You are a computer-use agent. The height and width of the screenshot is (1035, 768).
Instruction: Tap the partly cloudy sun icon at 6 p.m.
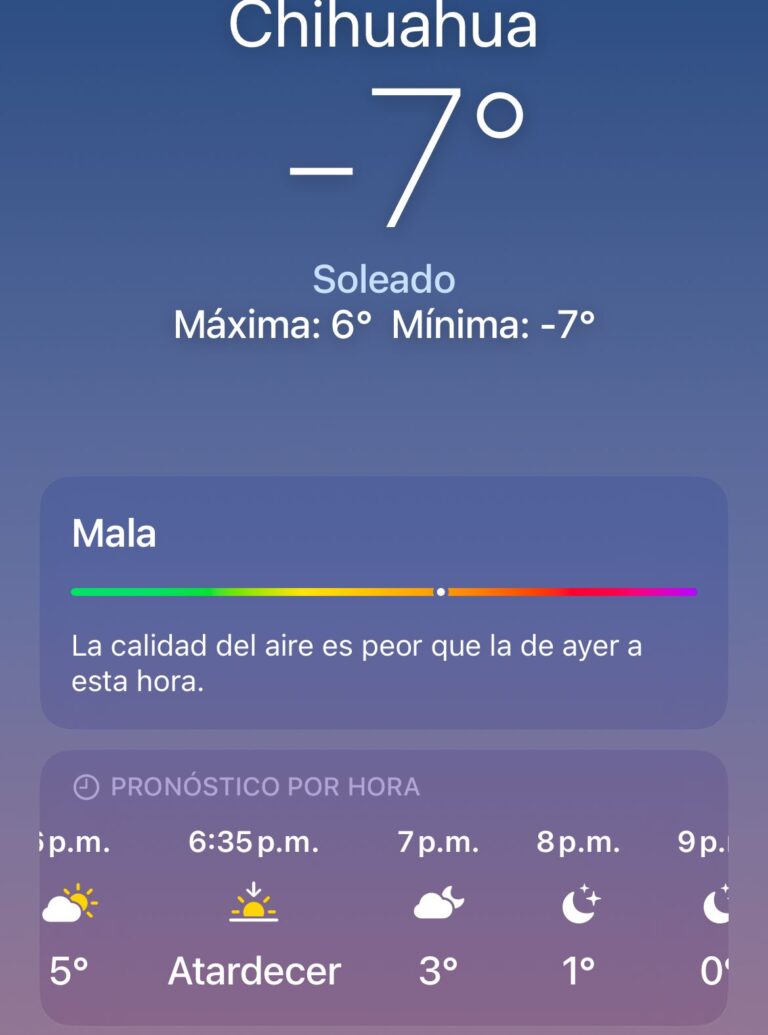click(70, 905)
